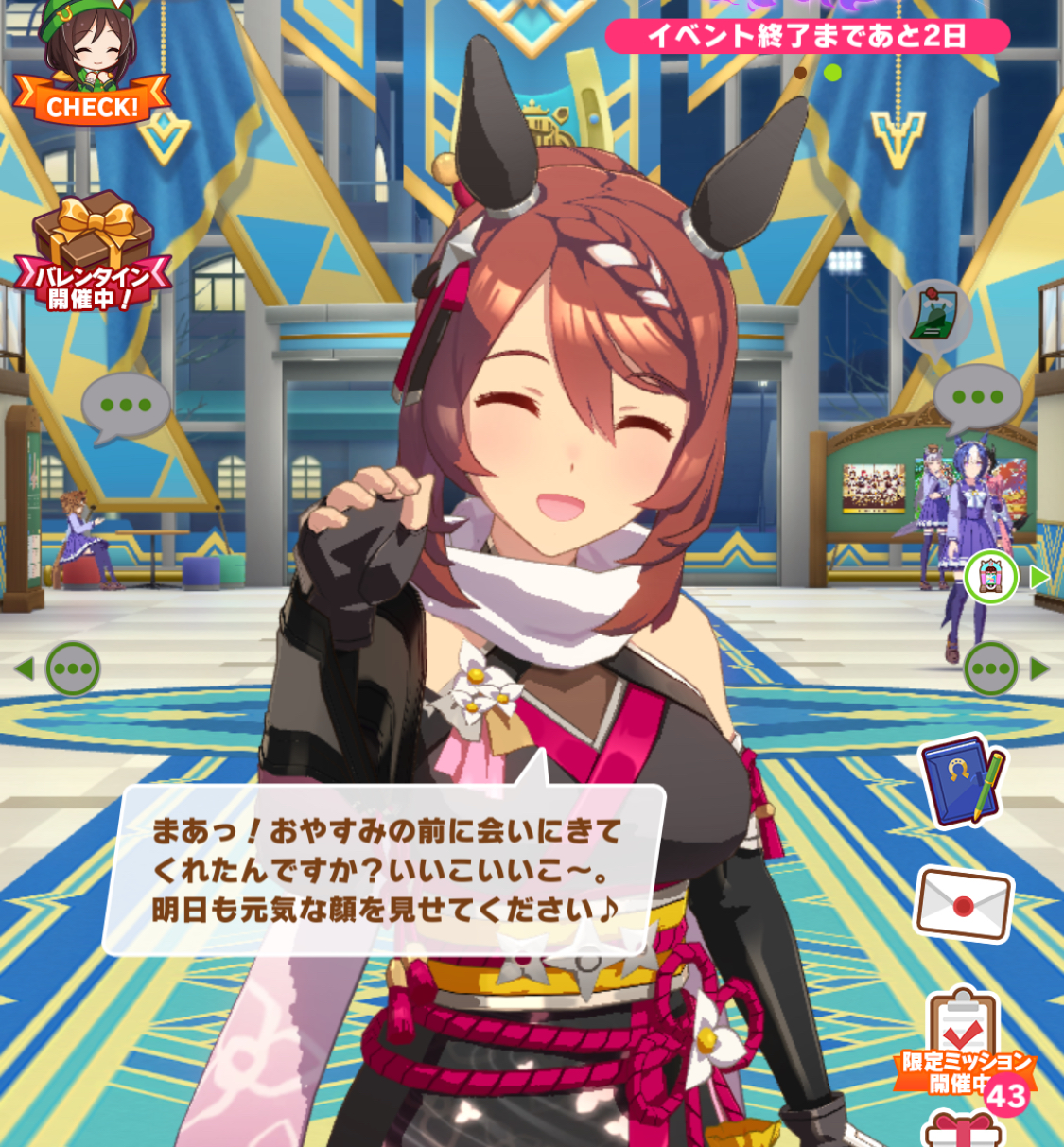Tap the speech bubble above the standing characters

(x=977, y=398)
